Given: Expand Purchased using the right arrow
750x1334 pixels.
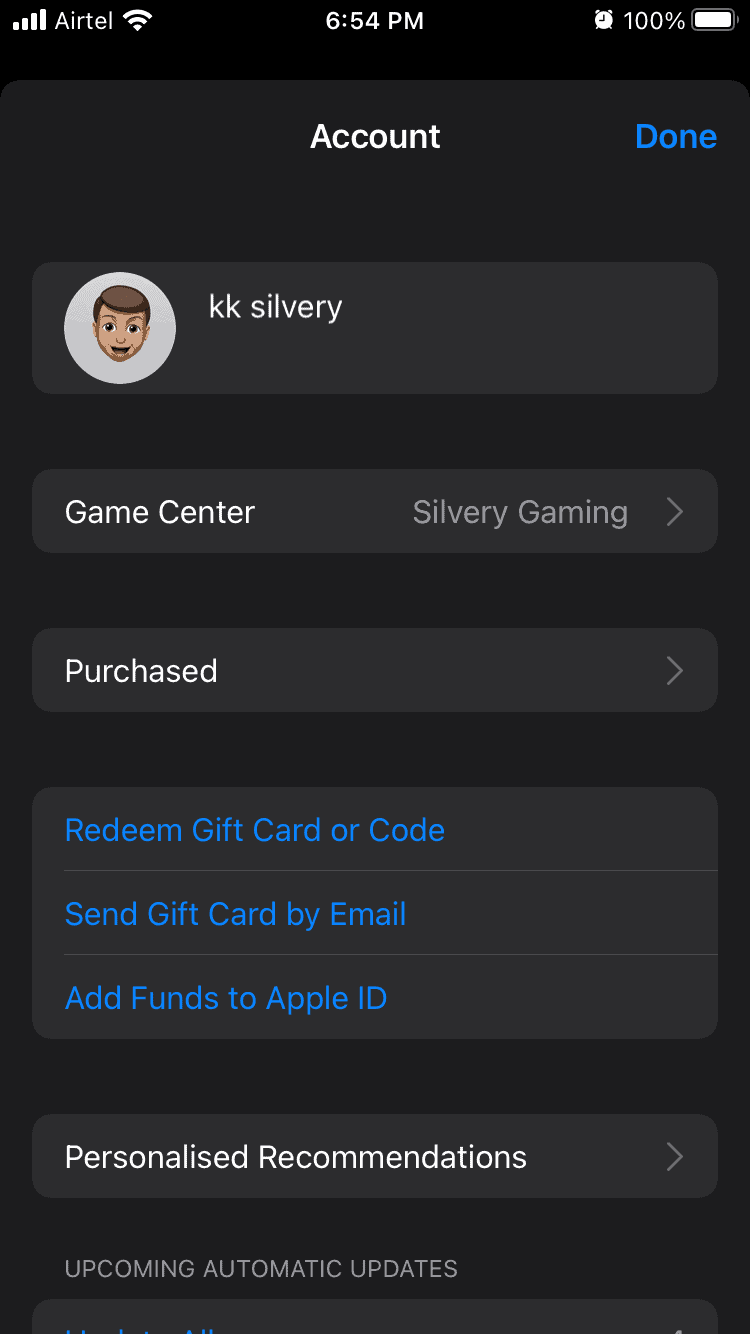Looking at the screenshot, I should tap(674, 670).
